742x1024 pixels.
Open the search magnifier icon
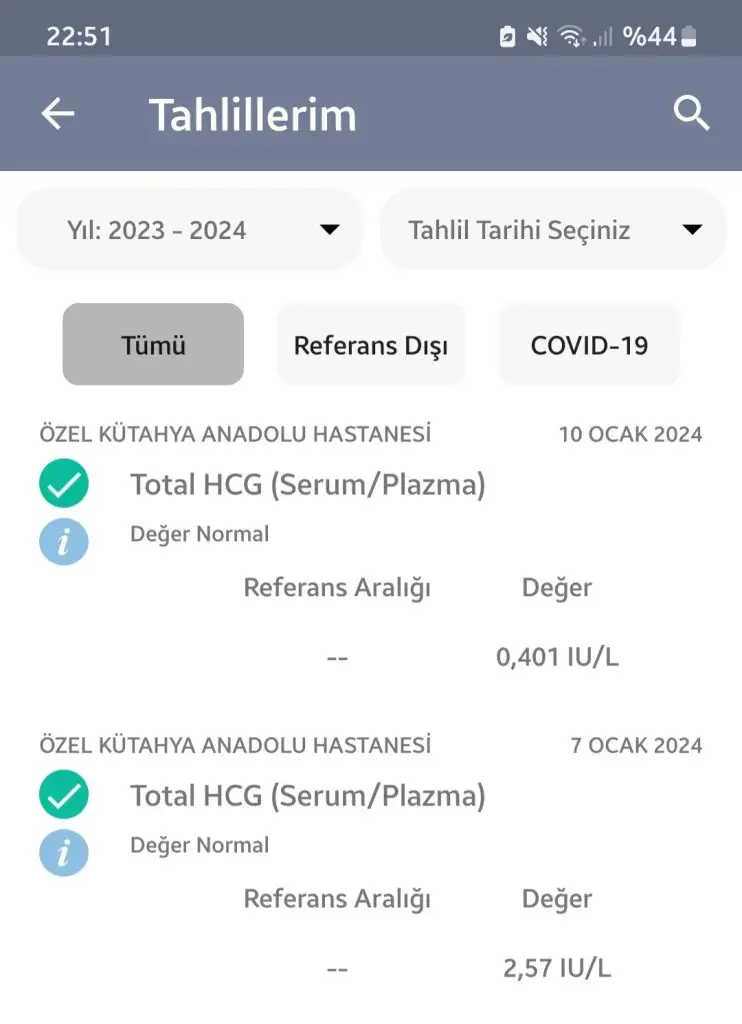pyautogui.click(x=691, y=114)
